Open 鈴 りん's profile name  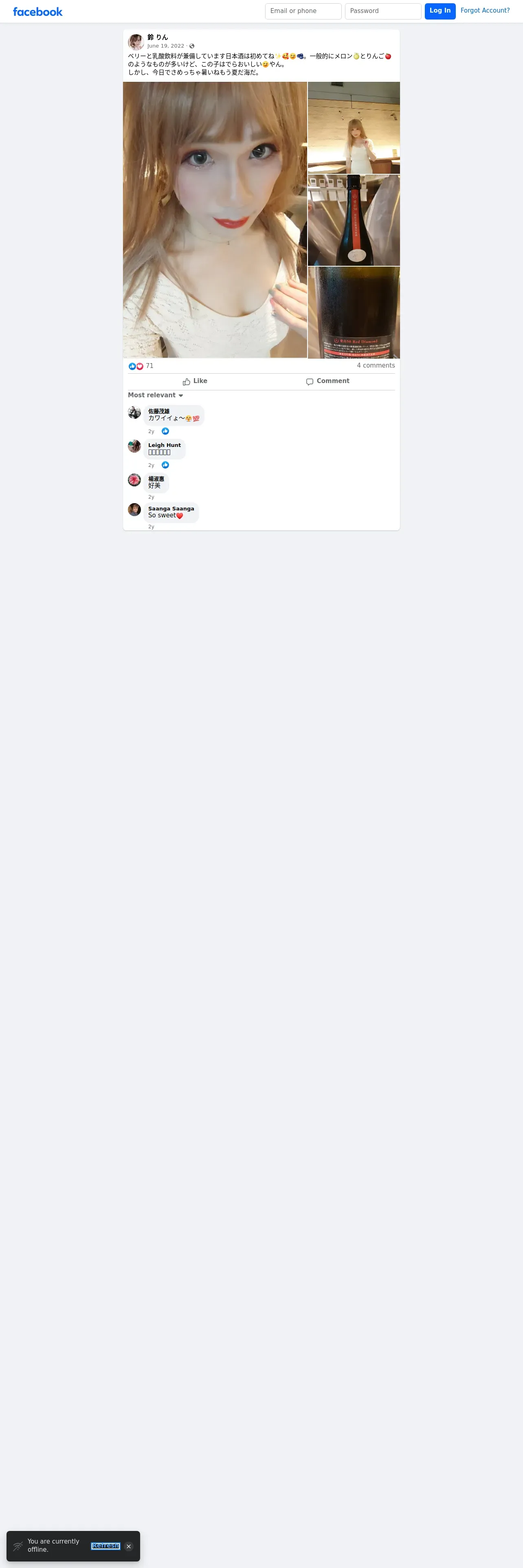pos(158,37)
